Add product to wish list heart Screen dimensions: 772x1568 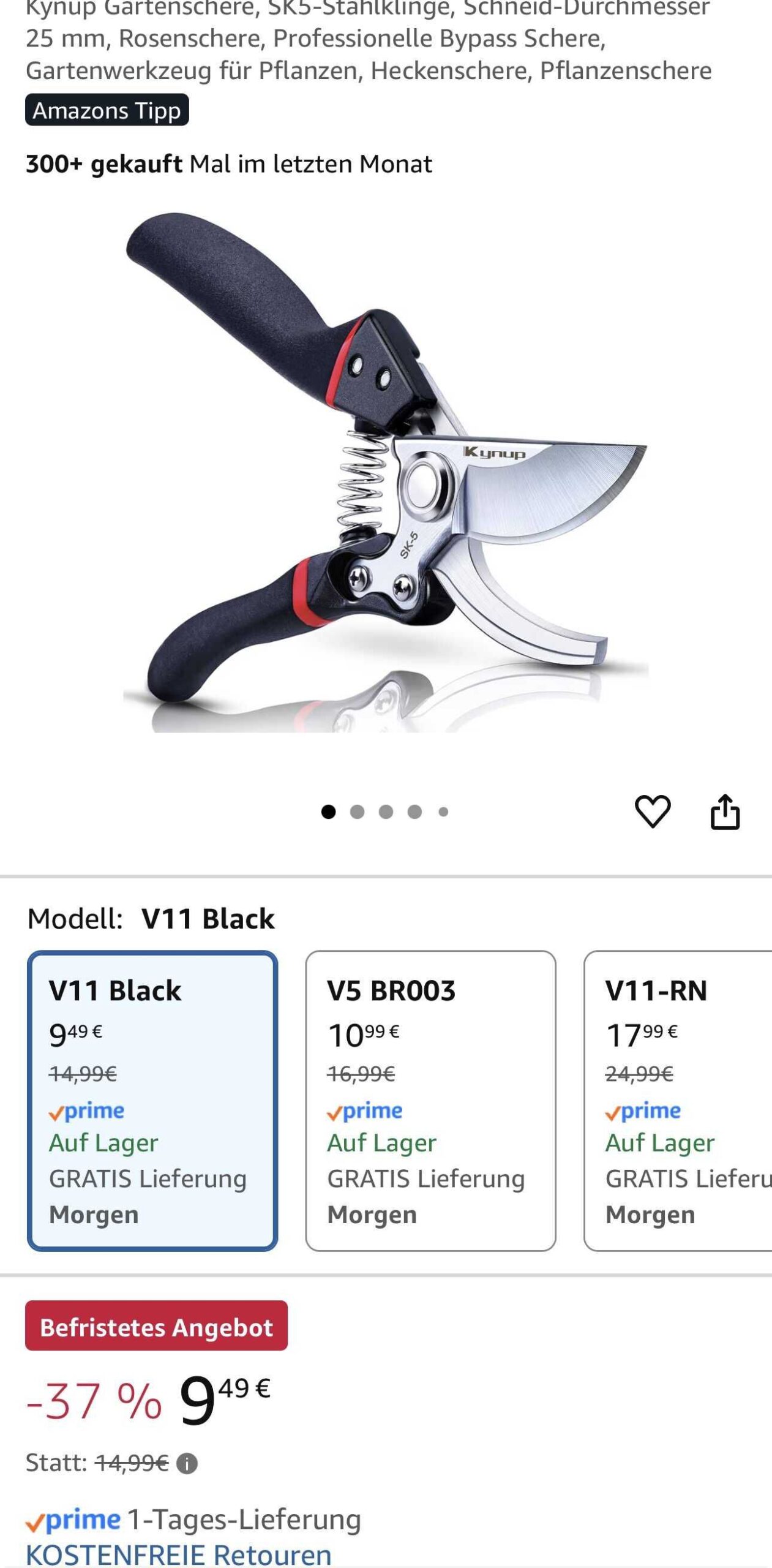[x=652, y=812]
